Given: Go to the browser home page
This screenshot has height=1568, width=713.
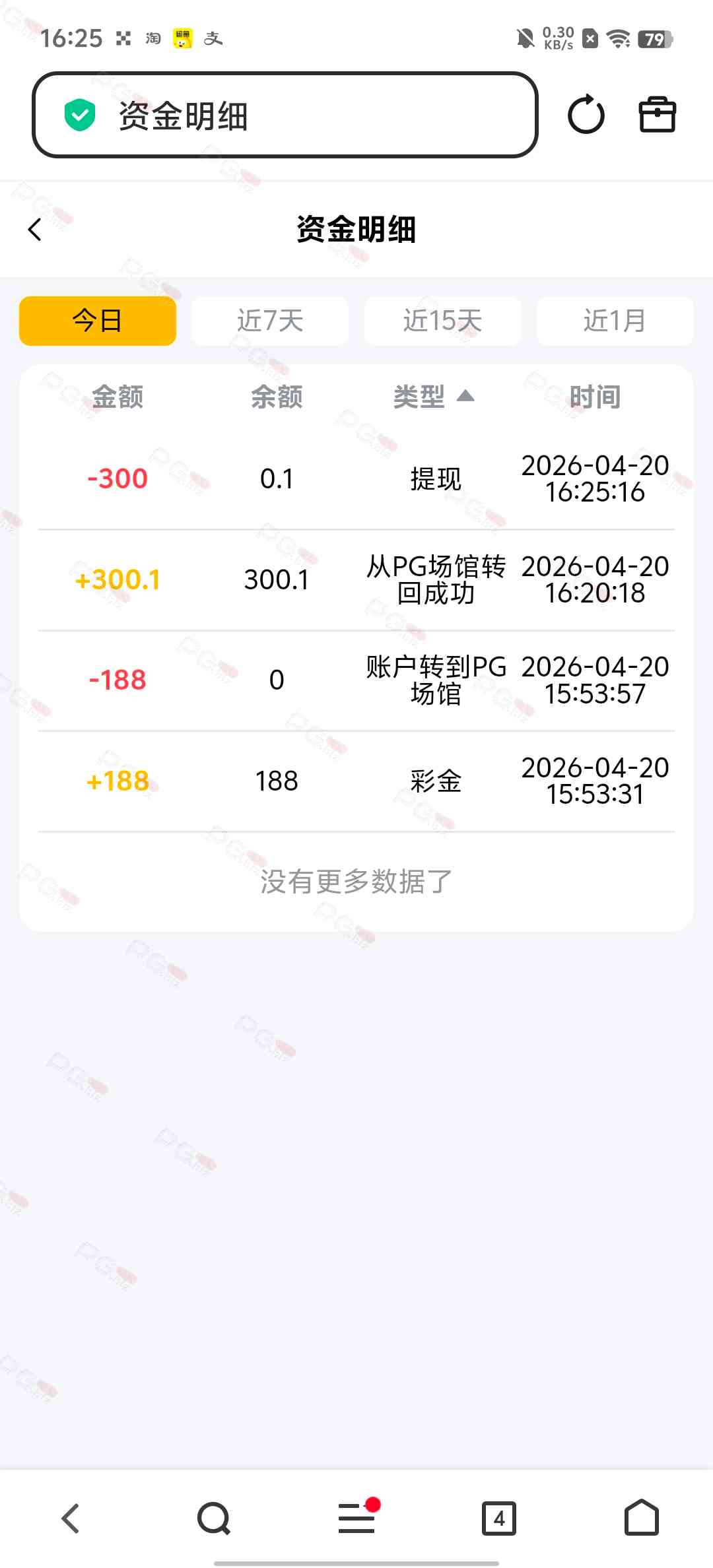Looking at the screenshot, I should (642, 1519).
